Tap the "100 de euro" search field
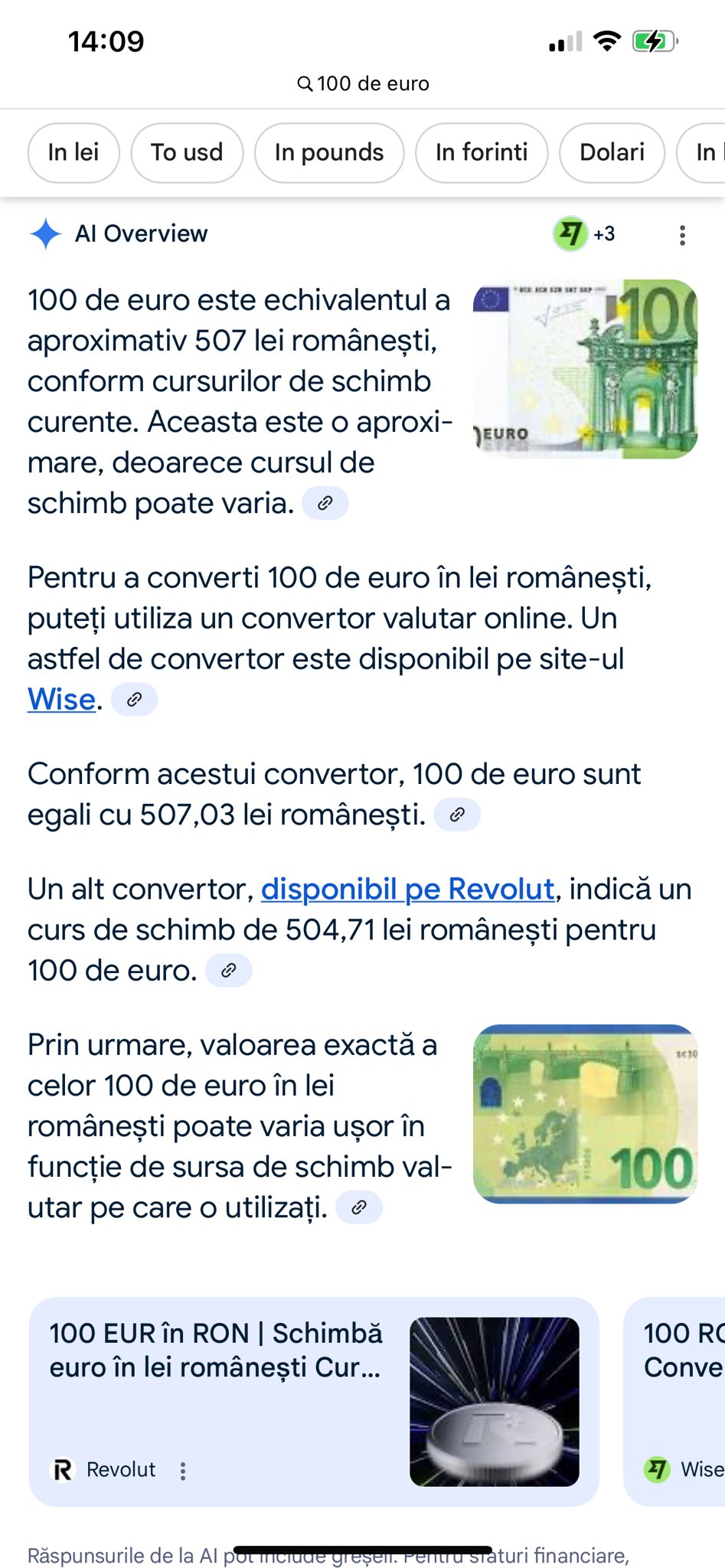Image resolution: width=725 pixels, height=1568 pixels. pos(363,83)
